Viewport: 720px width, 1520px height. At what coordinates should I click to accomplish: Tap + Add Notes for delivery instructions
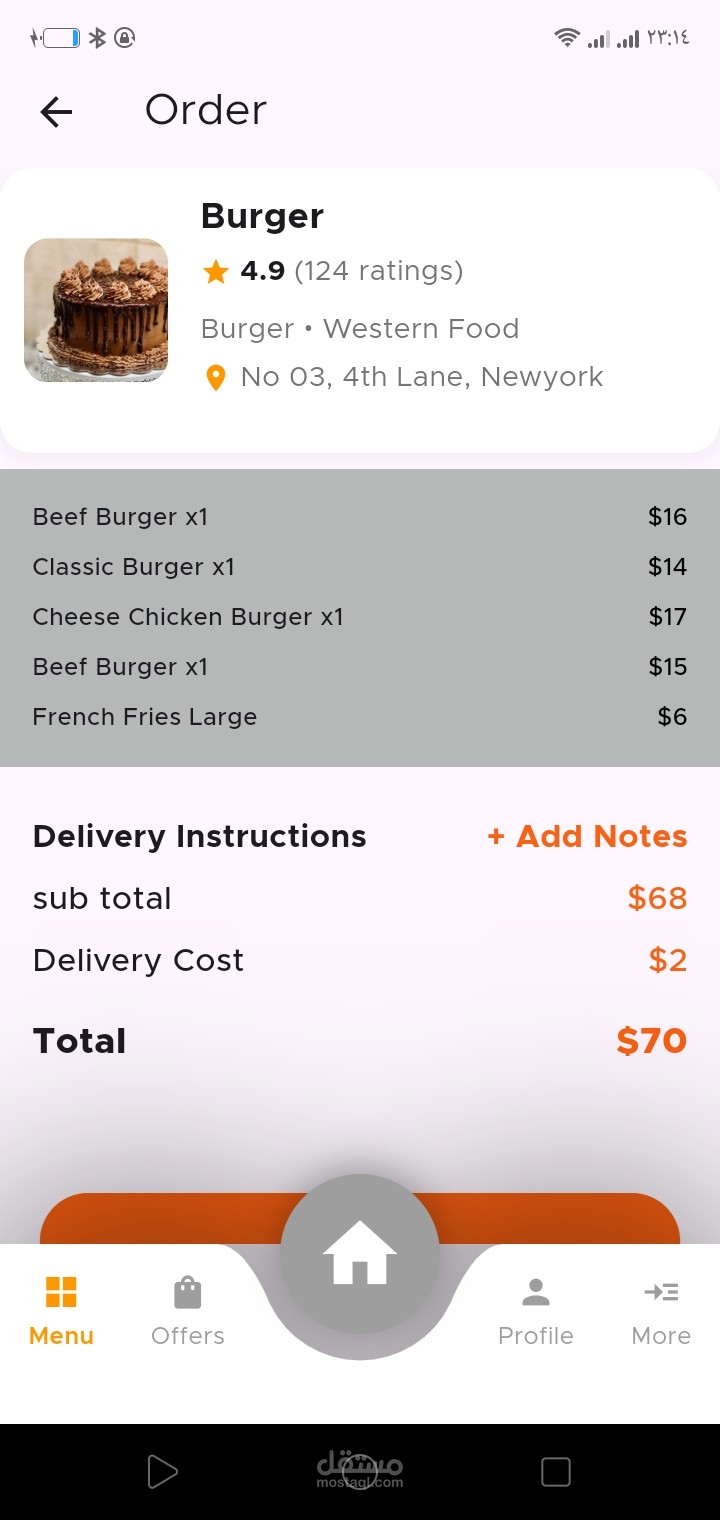[x=587, y=836]
